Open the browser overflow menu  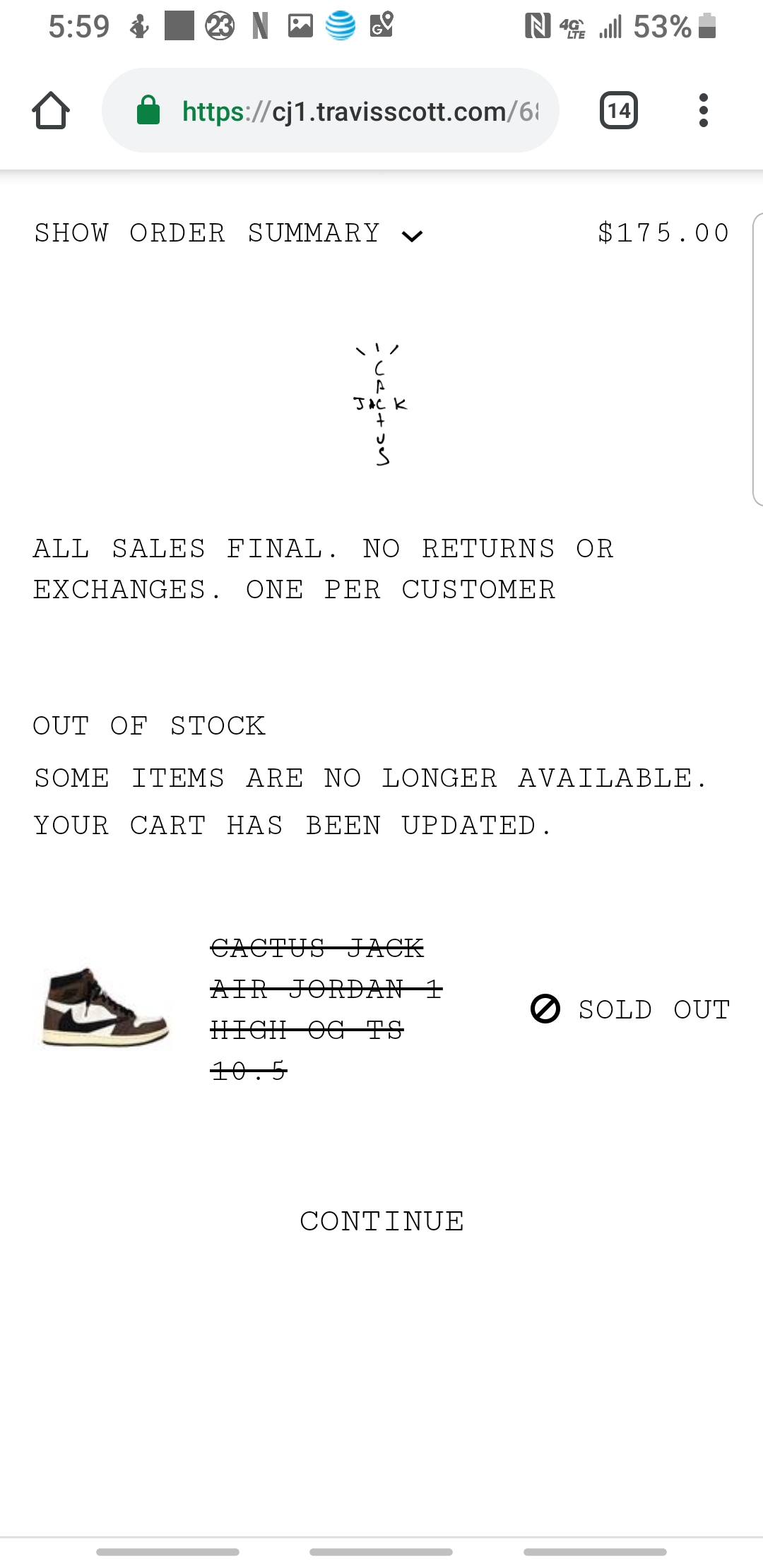[x=703, y=111]
